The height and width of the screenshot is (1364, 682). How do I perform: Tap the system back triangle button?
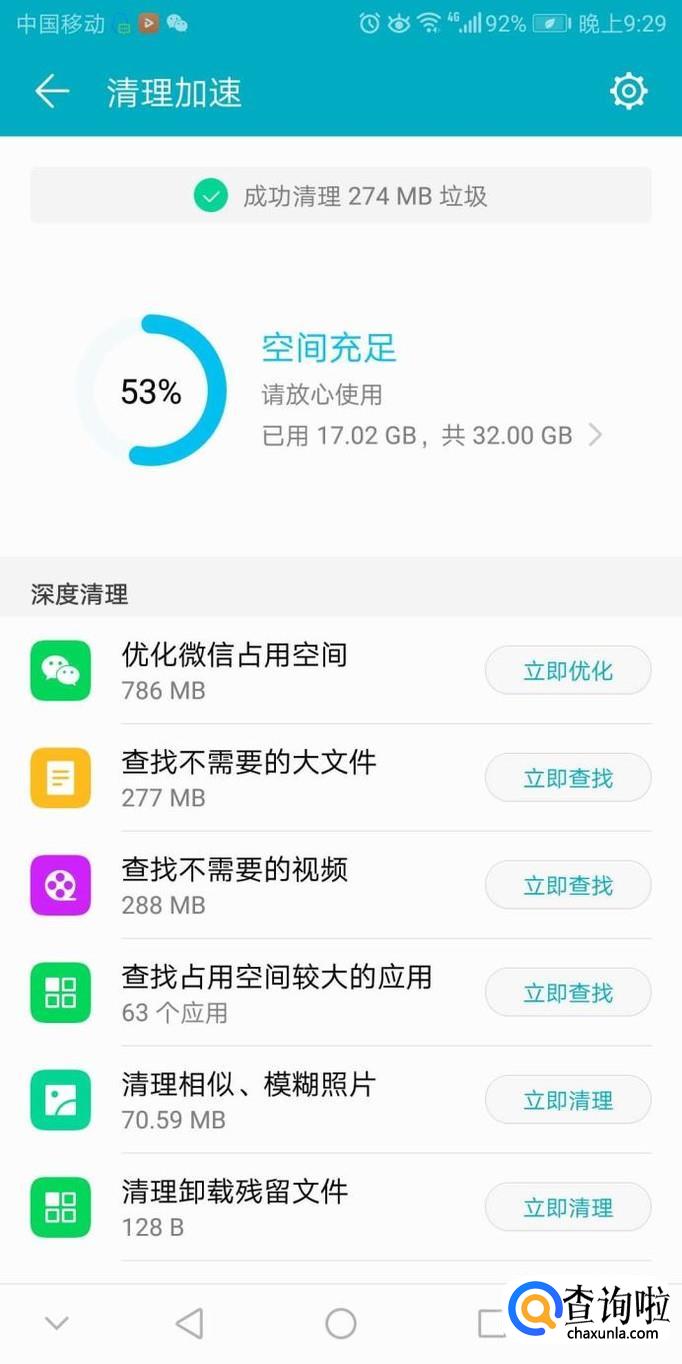pos(189,1324)
